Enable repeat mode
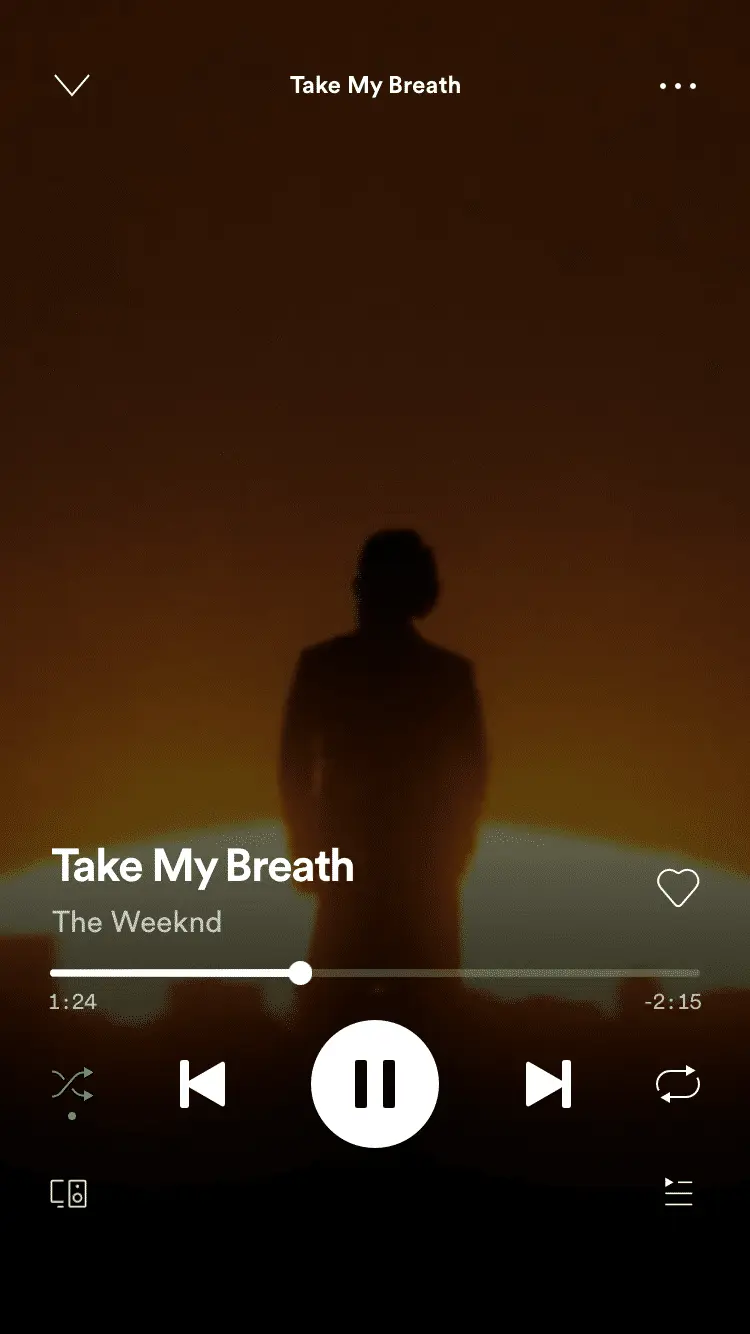This screenshot has height=1334, width=750. pos(678,1084)
